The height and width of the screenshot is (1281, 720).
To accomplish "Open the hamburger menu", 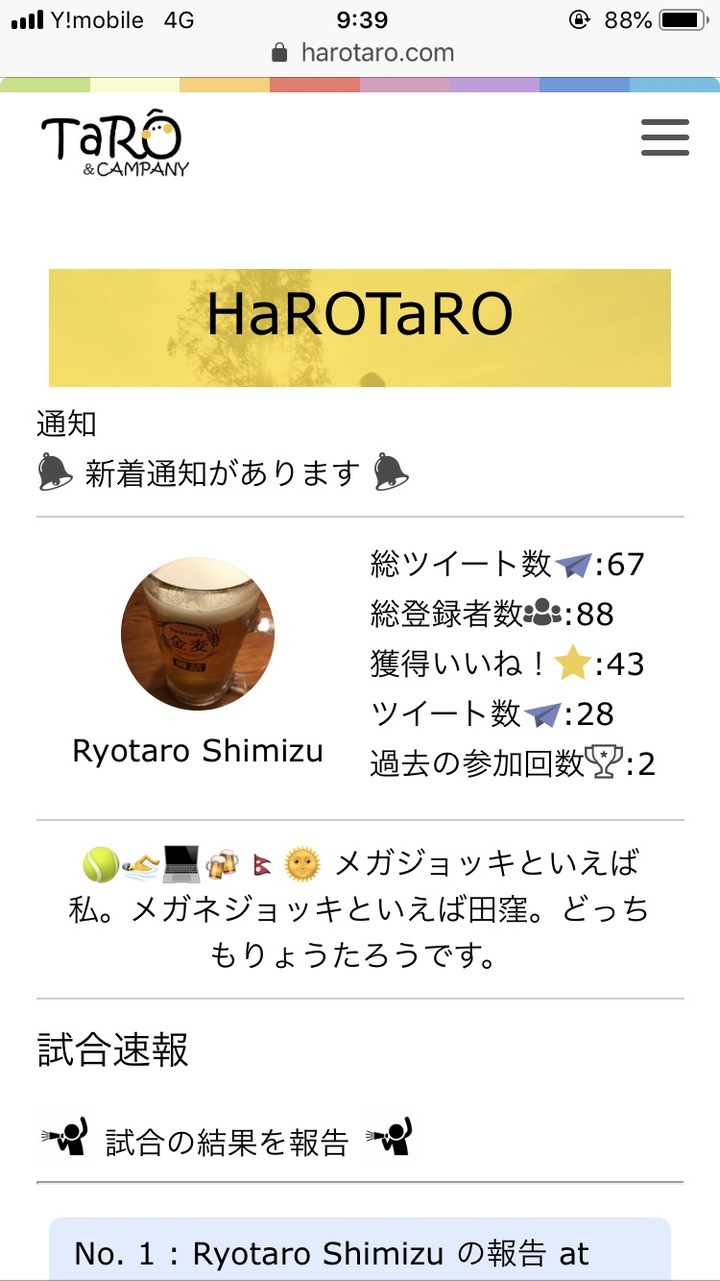I will point(665,137).
